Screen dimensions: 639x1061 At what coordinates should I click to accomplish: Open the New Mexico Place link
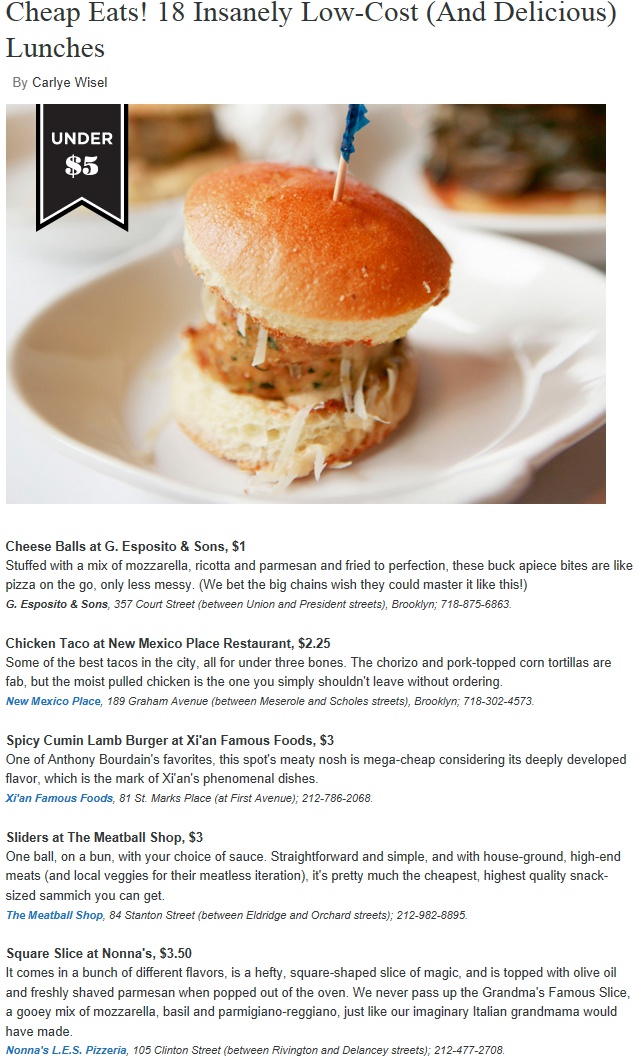pos(53,701)
